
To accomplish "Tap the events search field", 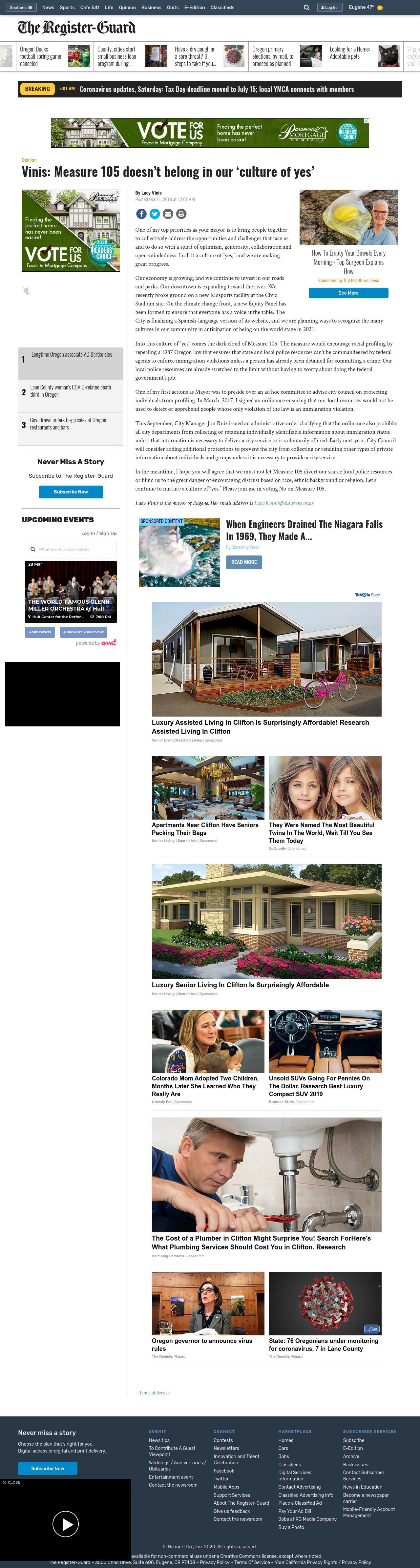I will [x=74, y=549].
